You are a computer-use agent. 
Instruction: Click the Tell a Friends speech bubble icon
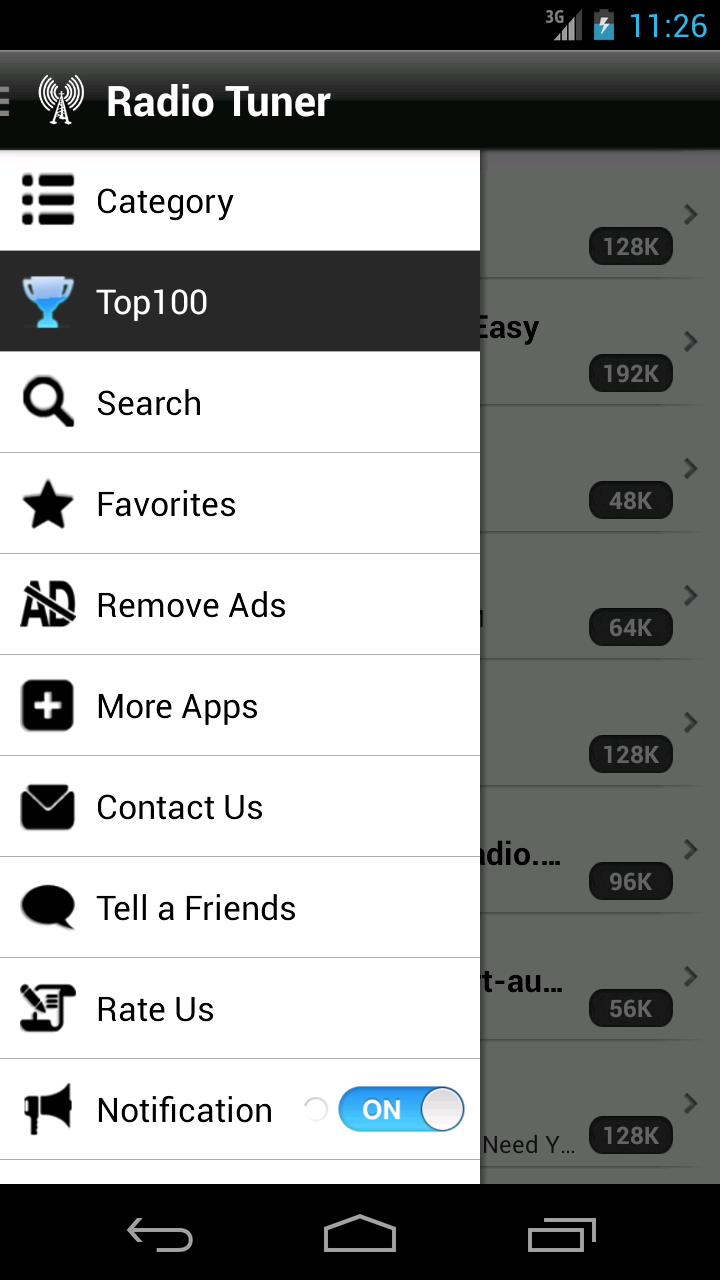(x=47, y=907)
